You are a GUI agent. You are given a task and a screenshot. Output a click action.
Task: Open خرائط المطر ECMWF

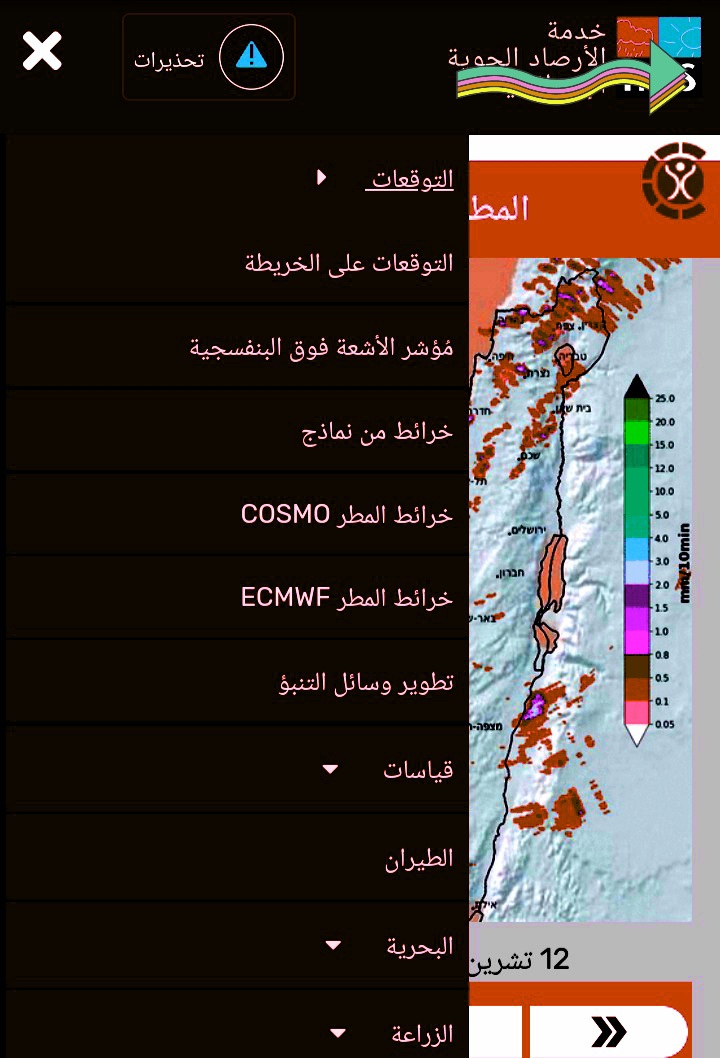coord(347,599)
